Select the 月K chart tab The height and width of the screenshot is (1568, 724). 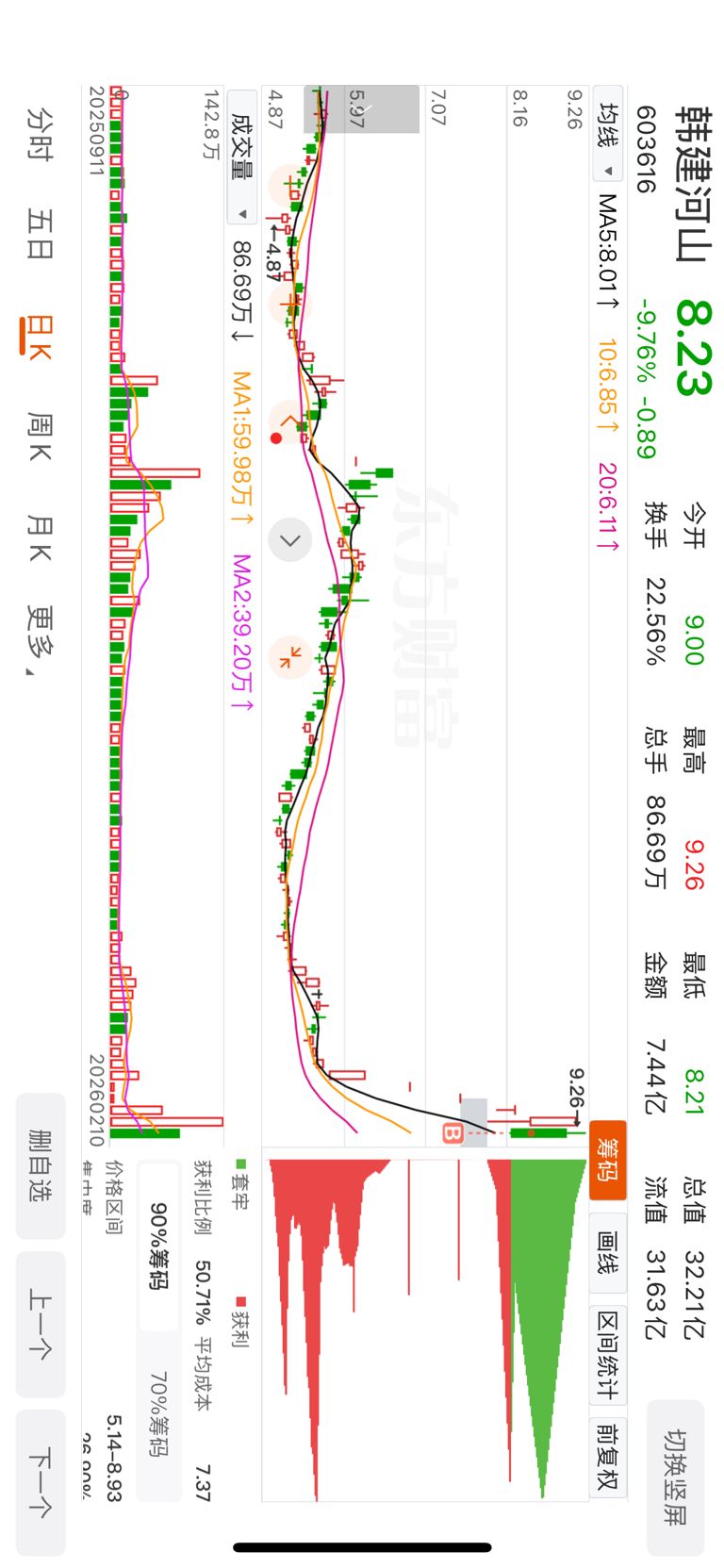point(41,537)
